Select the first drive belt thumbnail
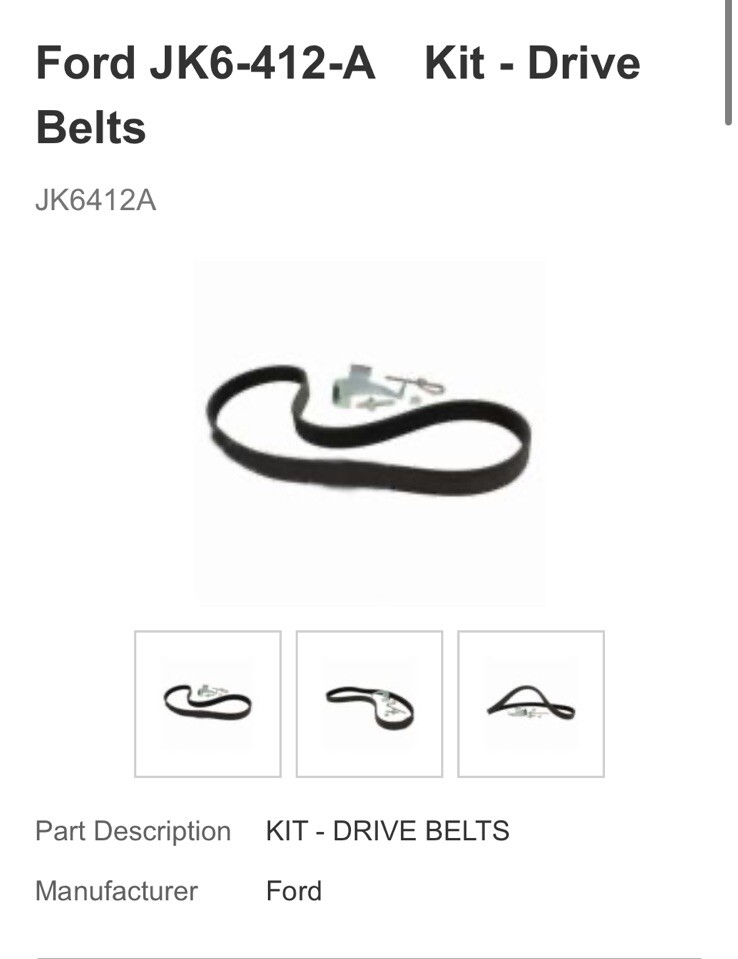 [208, 703]
